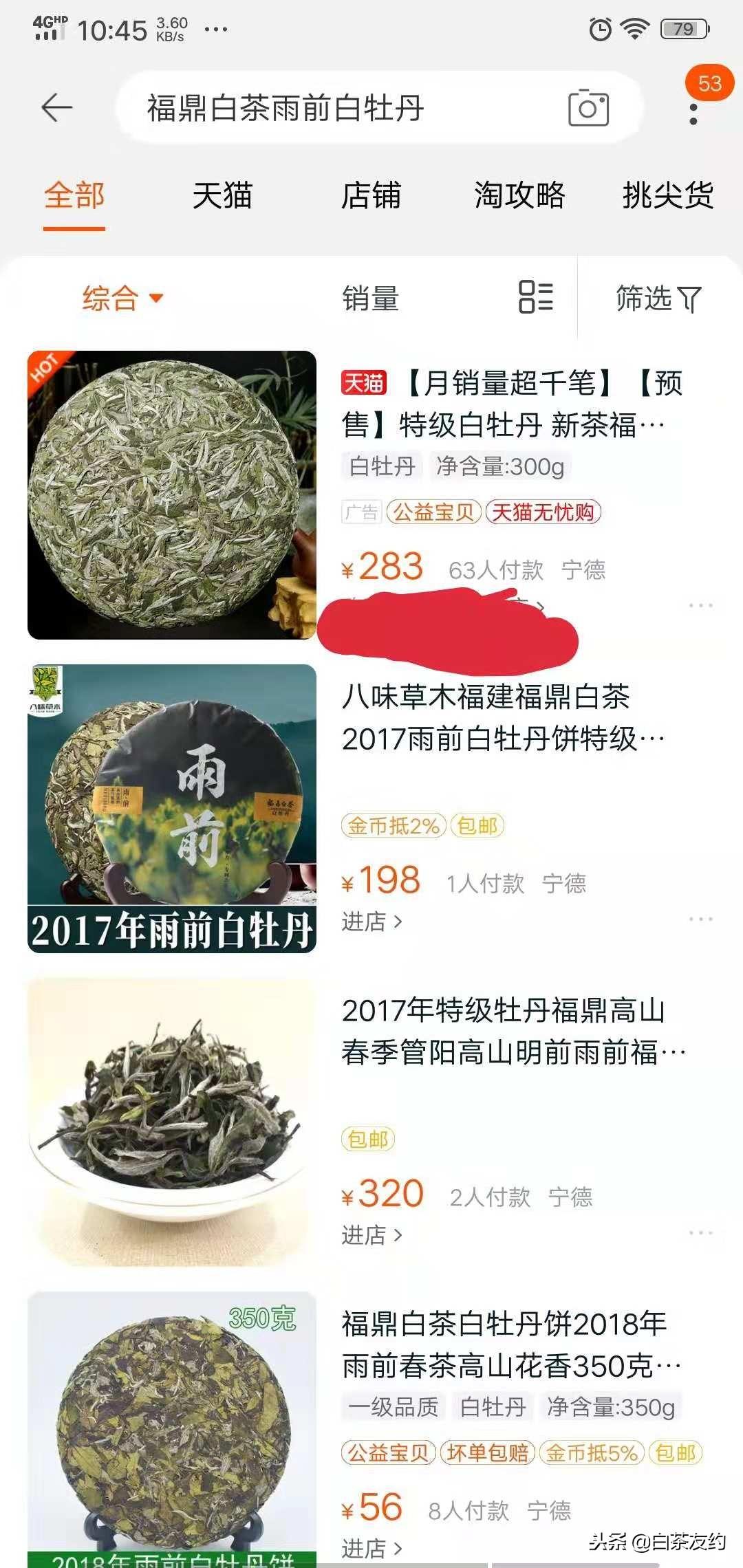Select the 全部 tab
This screenshot has width=743, height=1568.
(74, 195)
